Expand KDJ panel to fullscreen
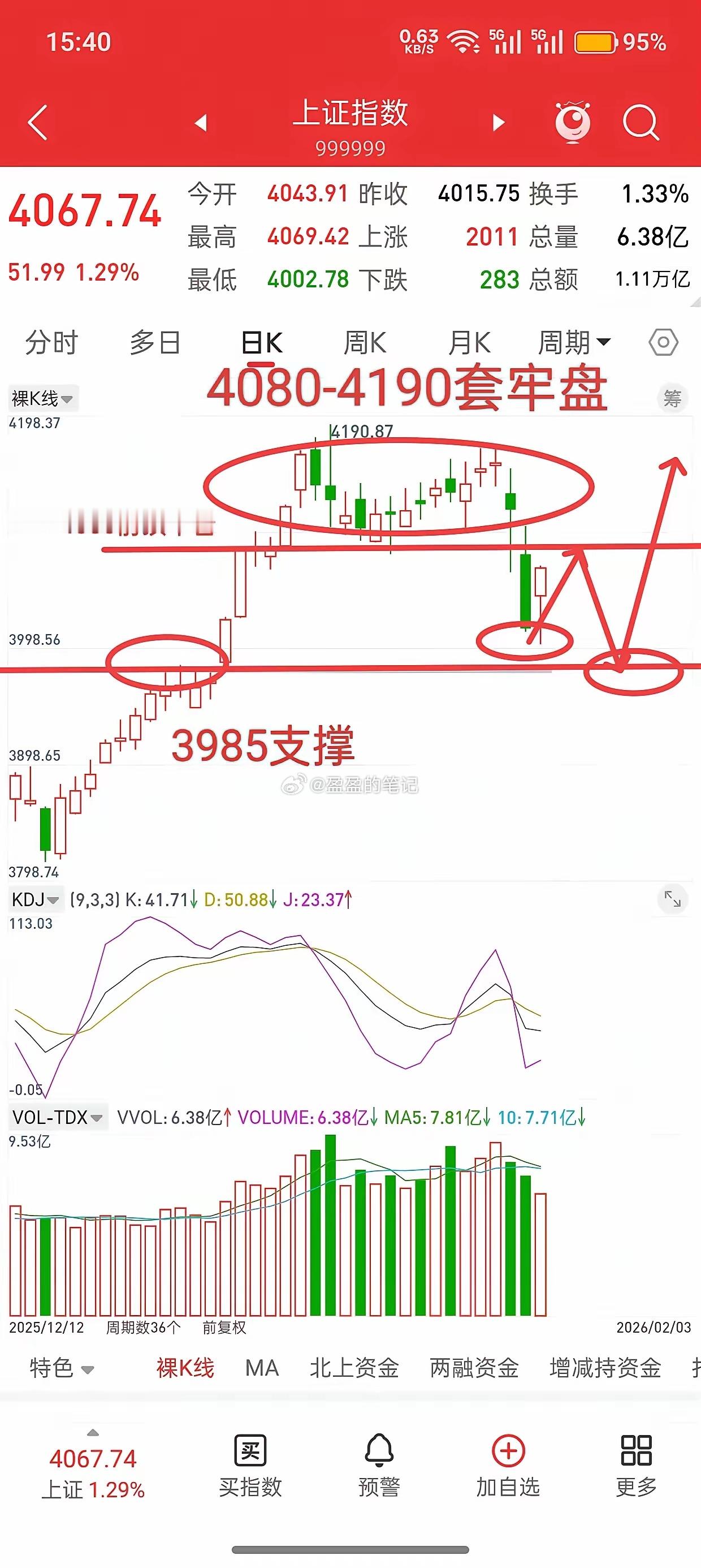The width and height of the screenshot is (701, 1568). pyautogui.click(x=672, y=899)
